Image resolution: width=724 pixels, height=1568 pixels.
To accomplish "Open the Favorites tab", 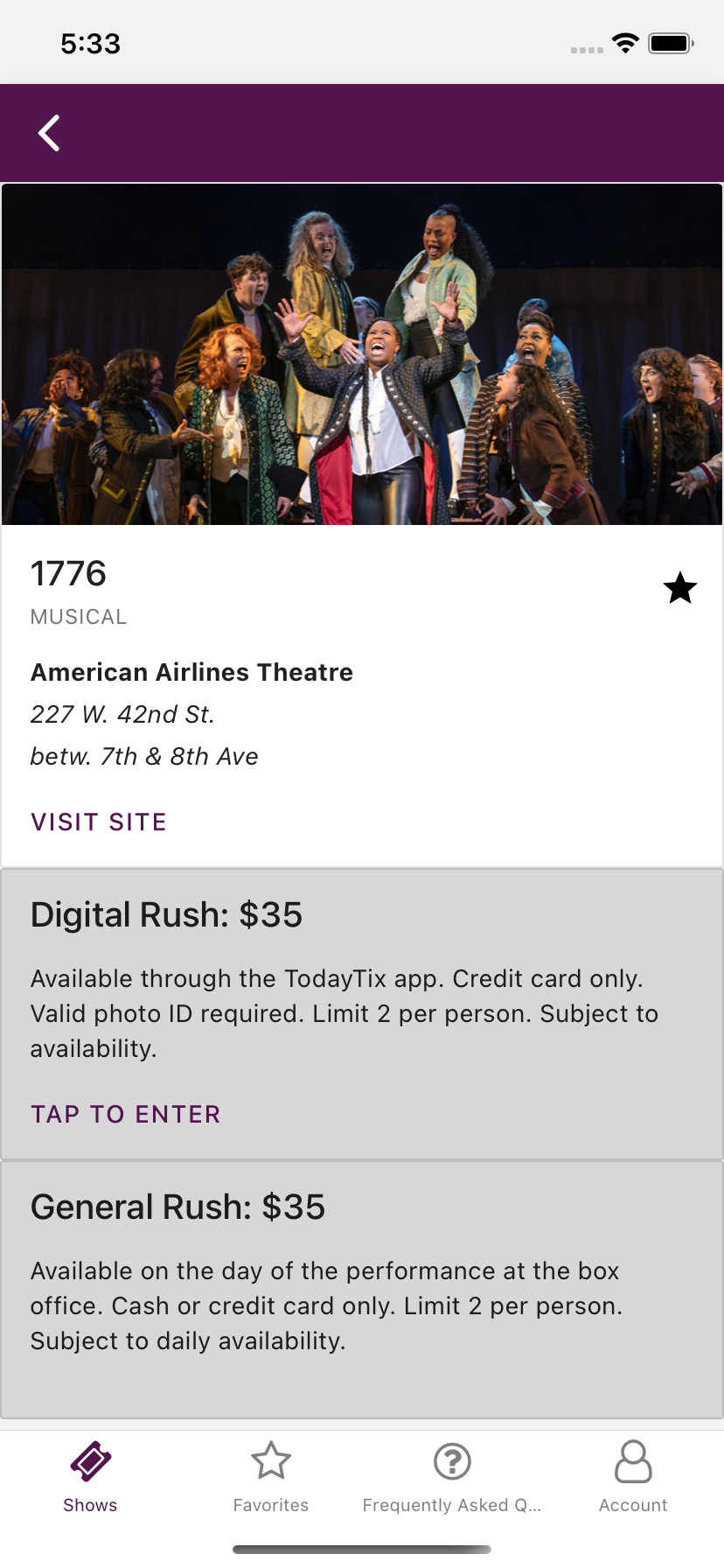I will (x=271, y=1477).
